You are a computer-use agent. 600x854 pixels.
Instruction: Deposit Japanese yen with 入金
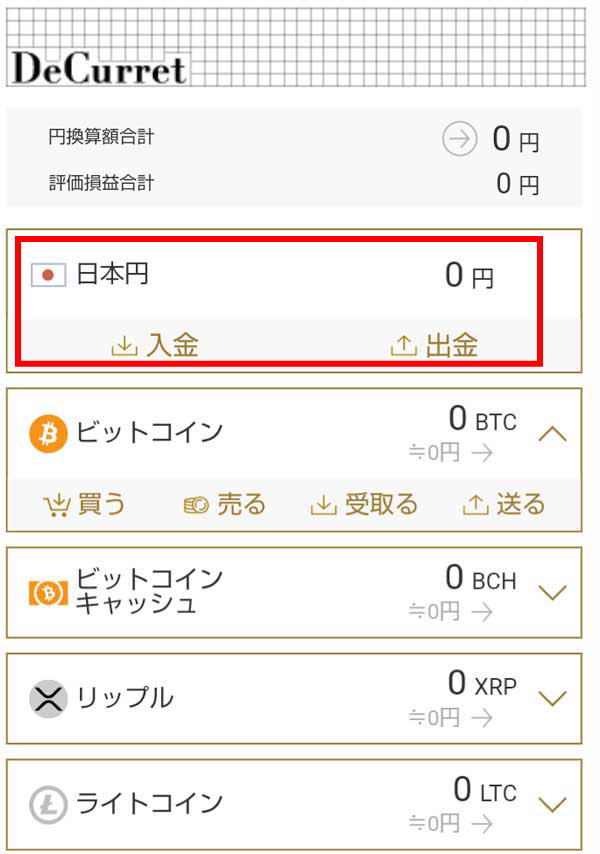point(155,346)
